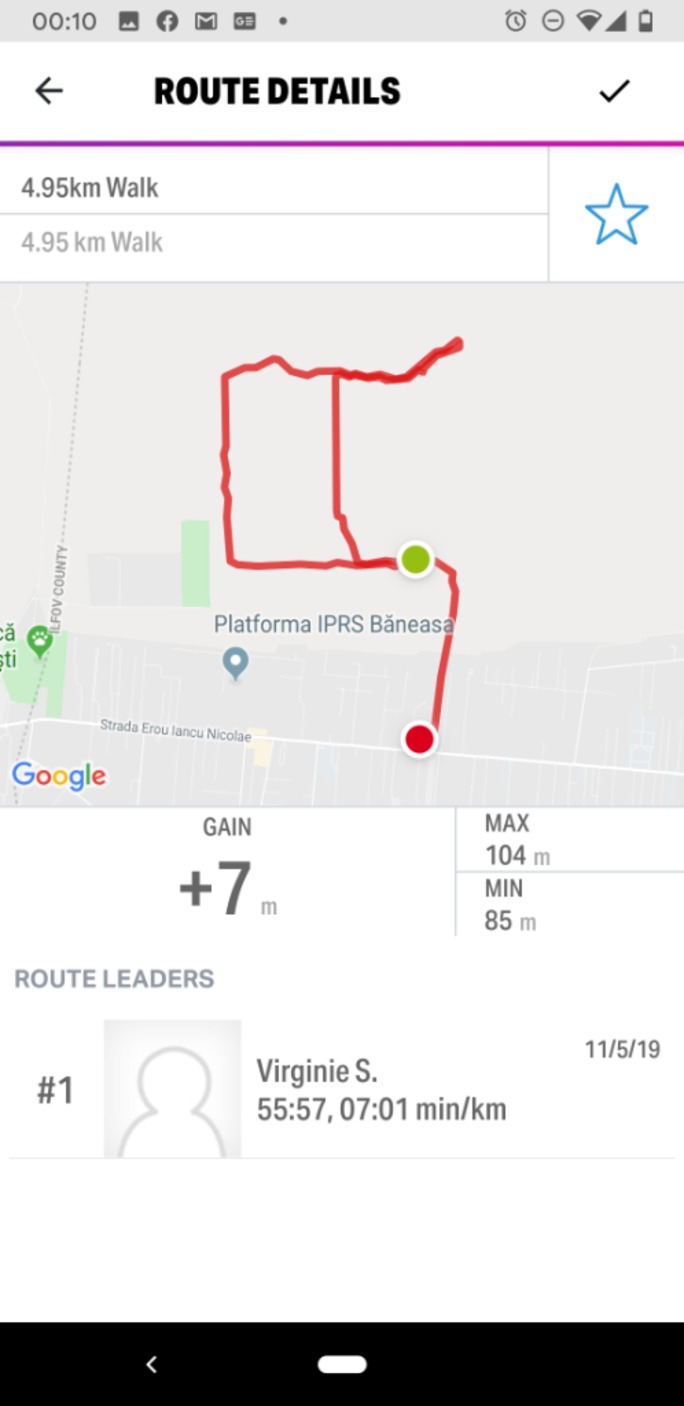Image resolution: width=684 pixels, height=1406 pixels.
Task: Open Virginie S. leader entry
Action: pos(342,1089)
